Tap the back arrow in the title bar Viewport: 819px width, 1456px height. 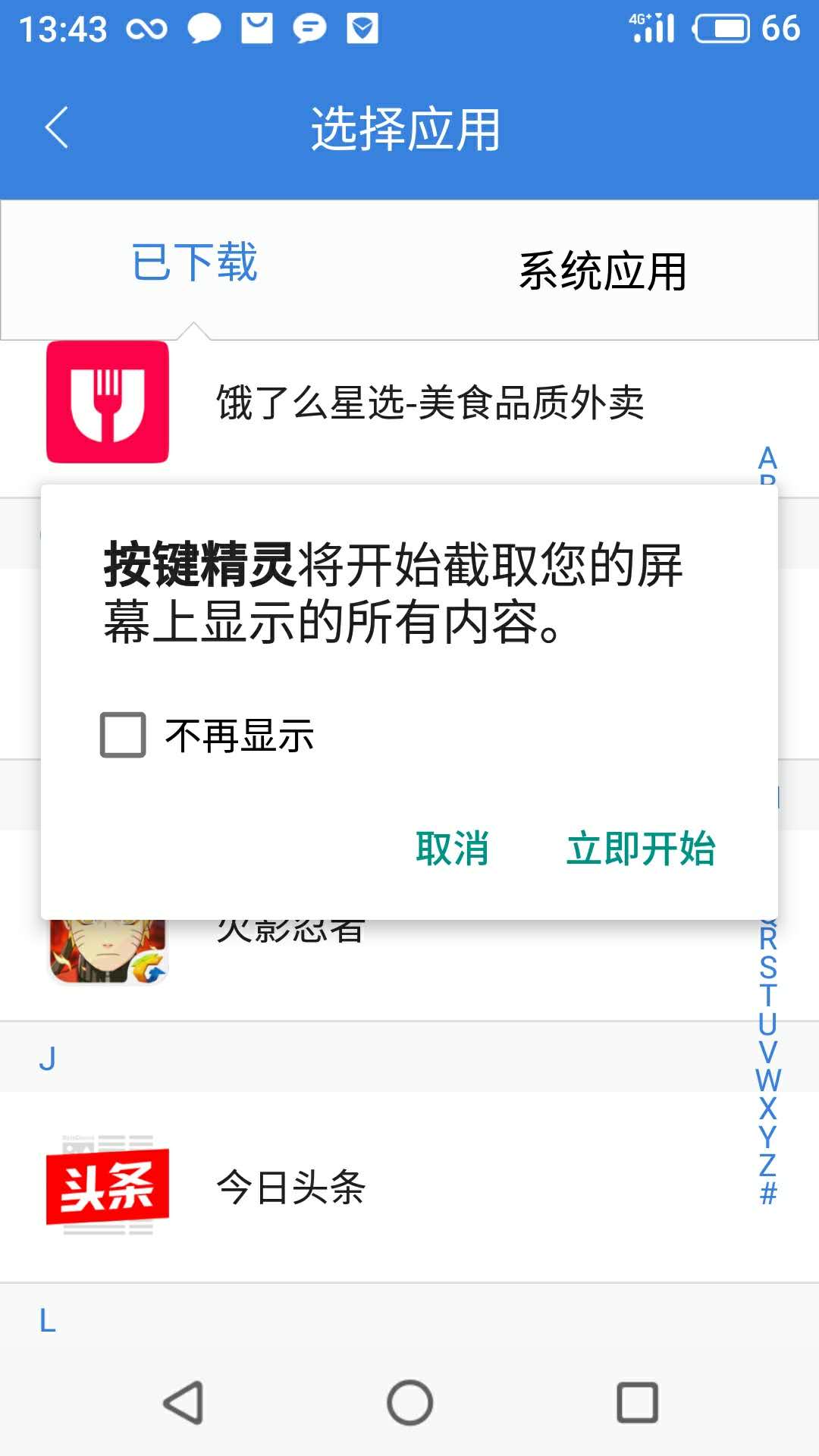coord(57,125)
